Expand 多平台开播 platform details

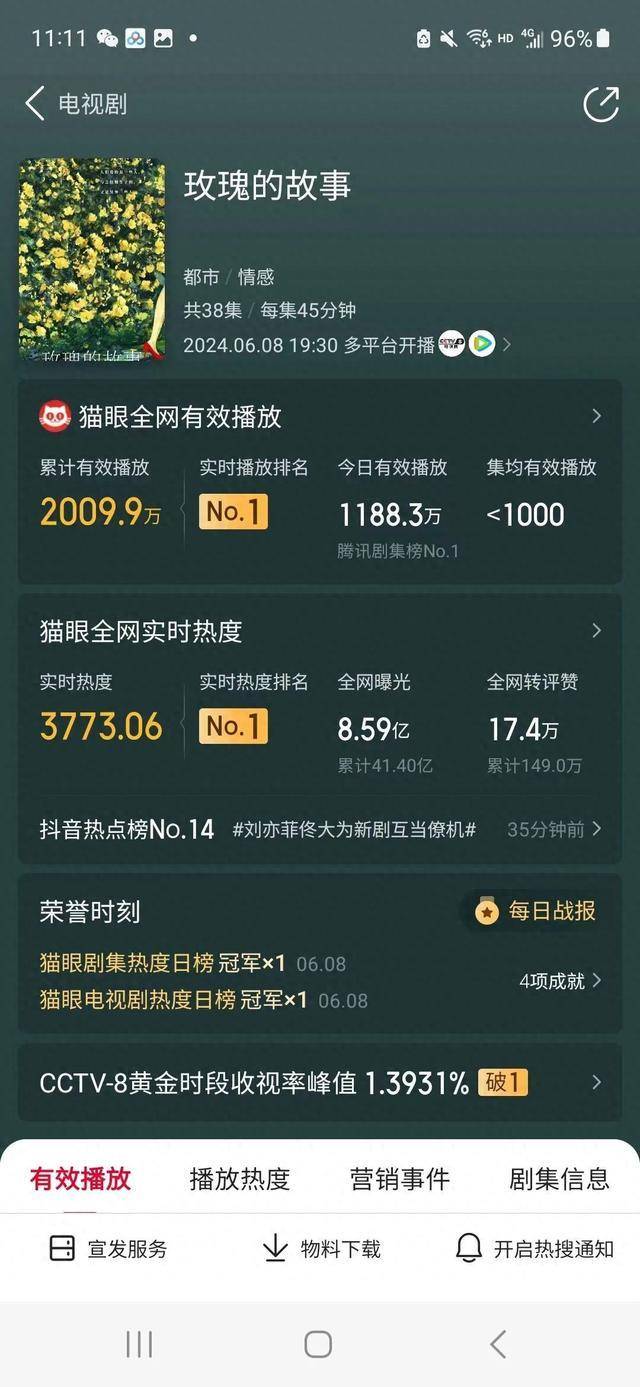[506, 345]
